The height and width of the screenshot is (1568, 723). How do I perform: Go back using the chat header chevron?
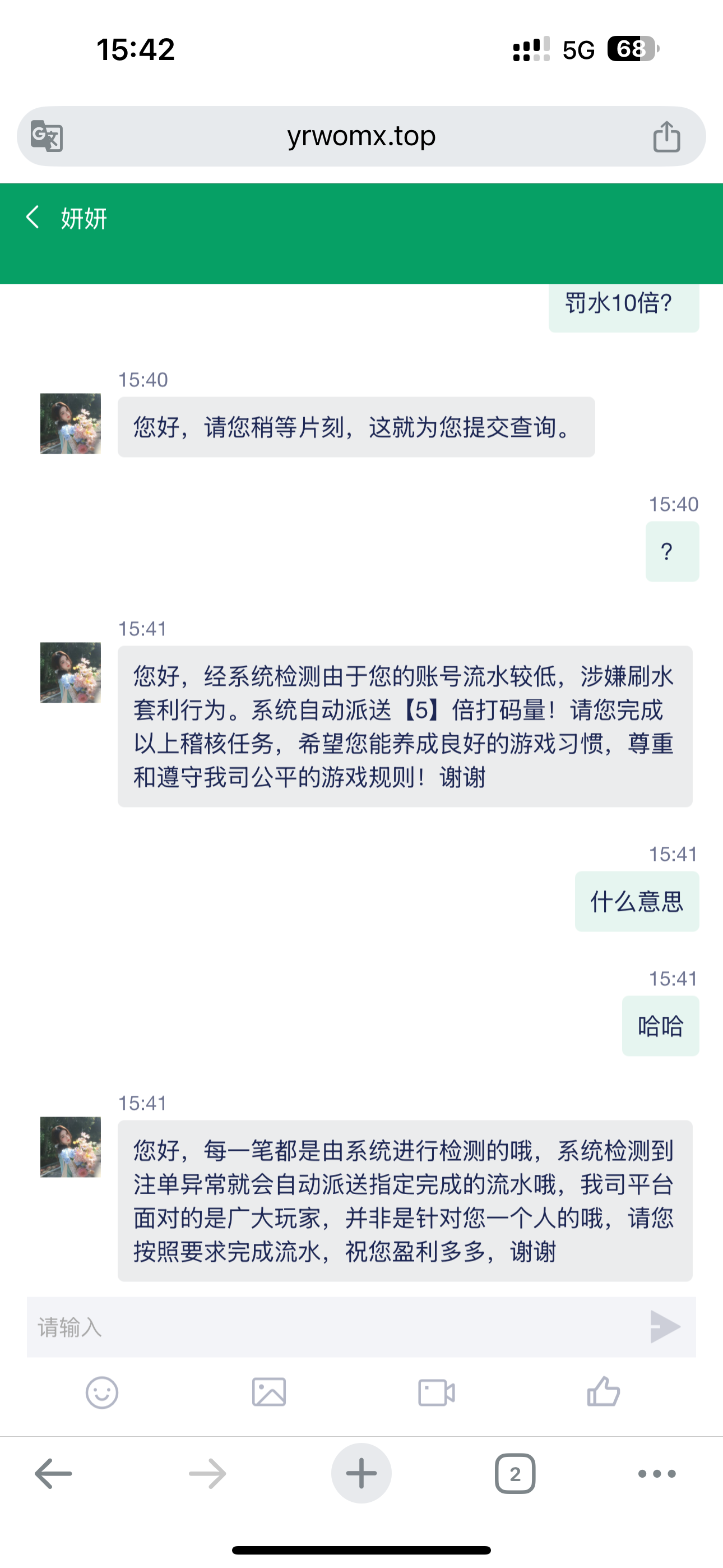(34, 218)
